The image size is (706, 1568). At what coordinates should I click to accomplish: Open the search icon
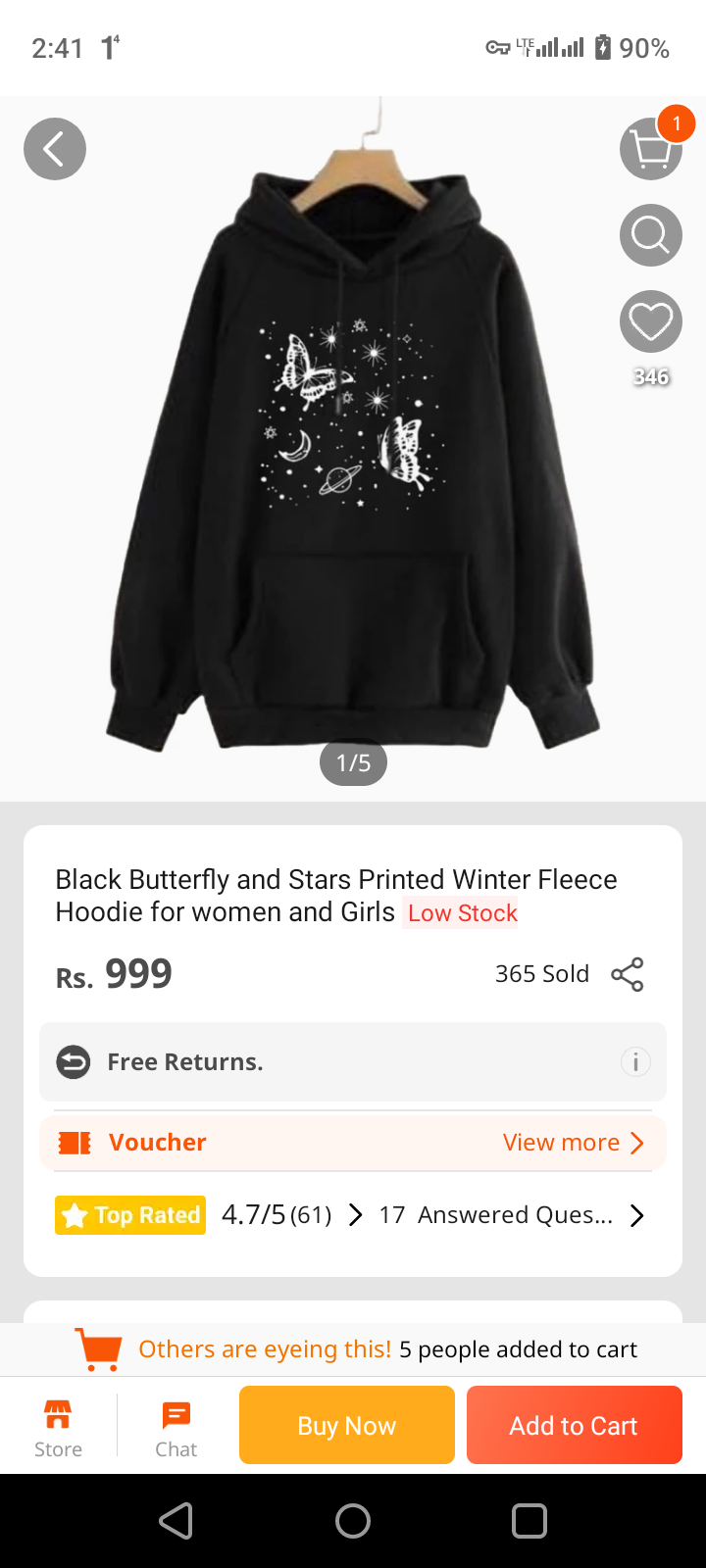(650, 235)
